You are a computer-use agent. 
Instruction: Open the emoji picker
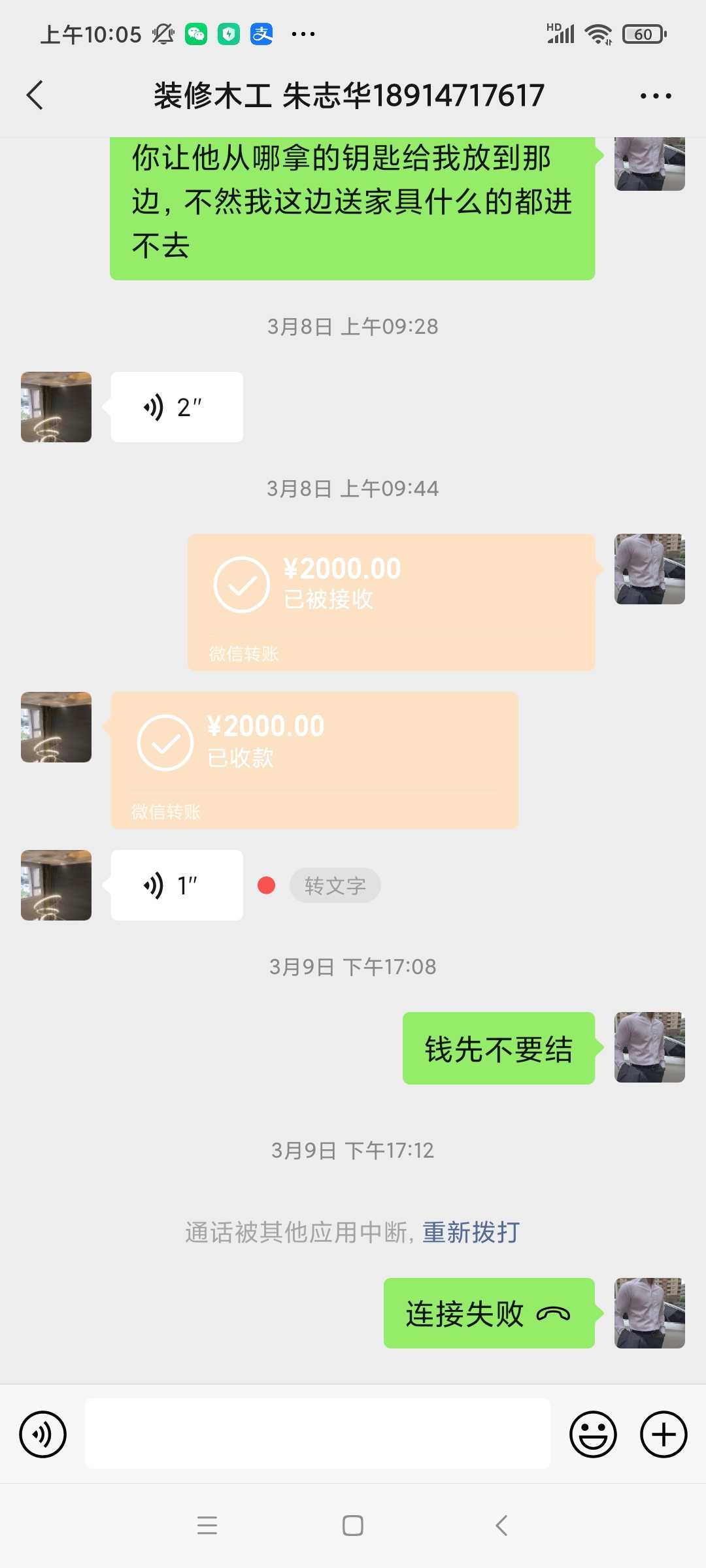(x=593, y=1435)
